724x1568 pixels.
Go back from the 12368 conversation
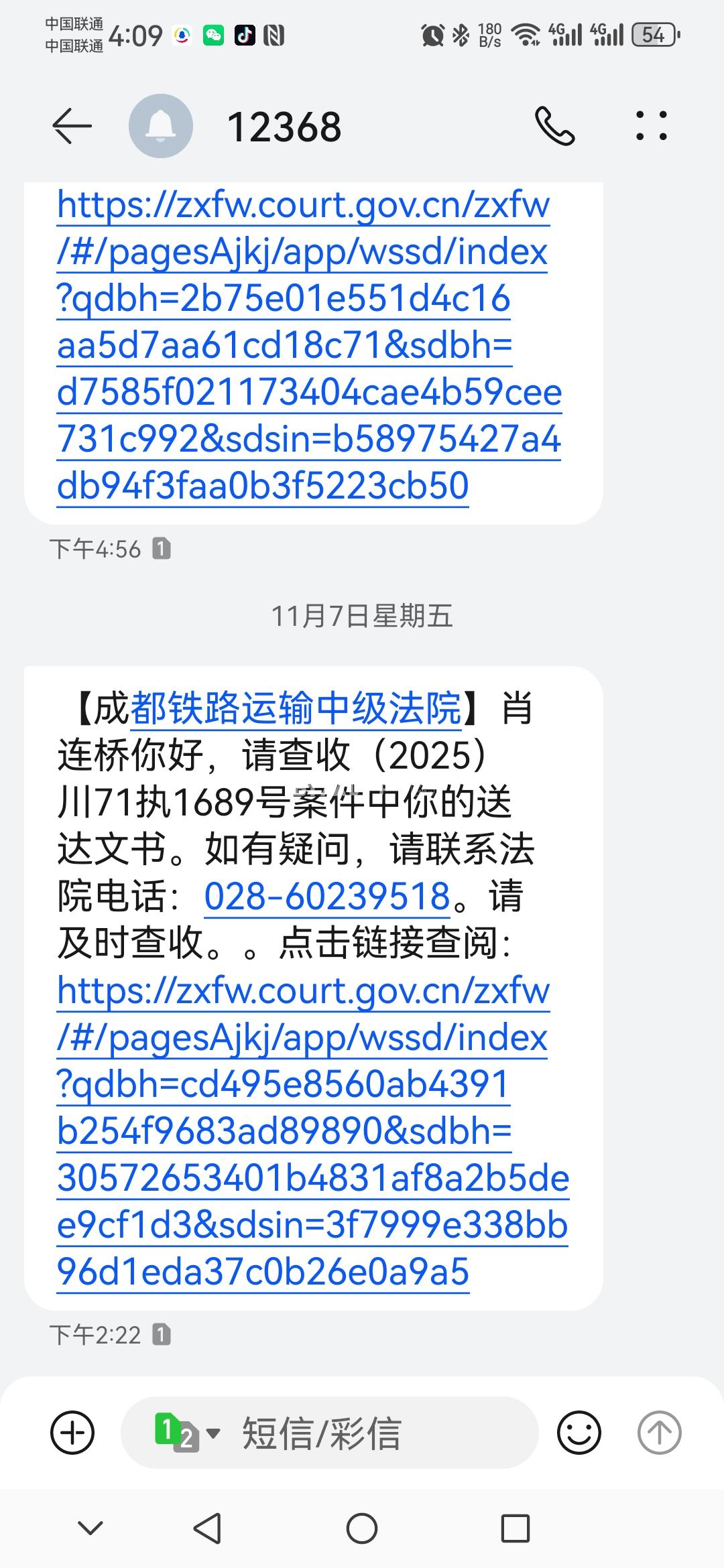pos(72,126)
